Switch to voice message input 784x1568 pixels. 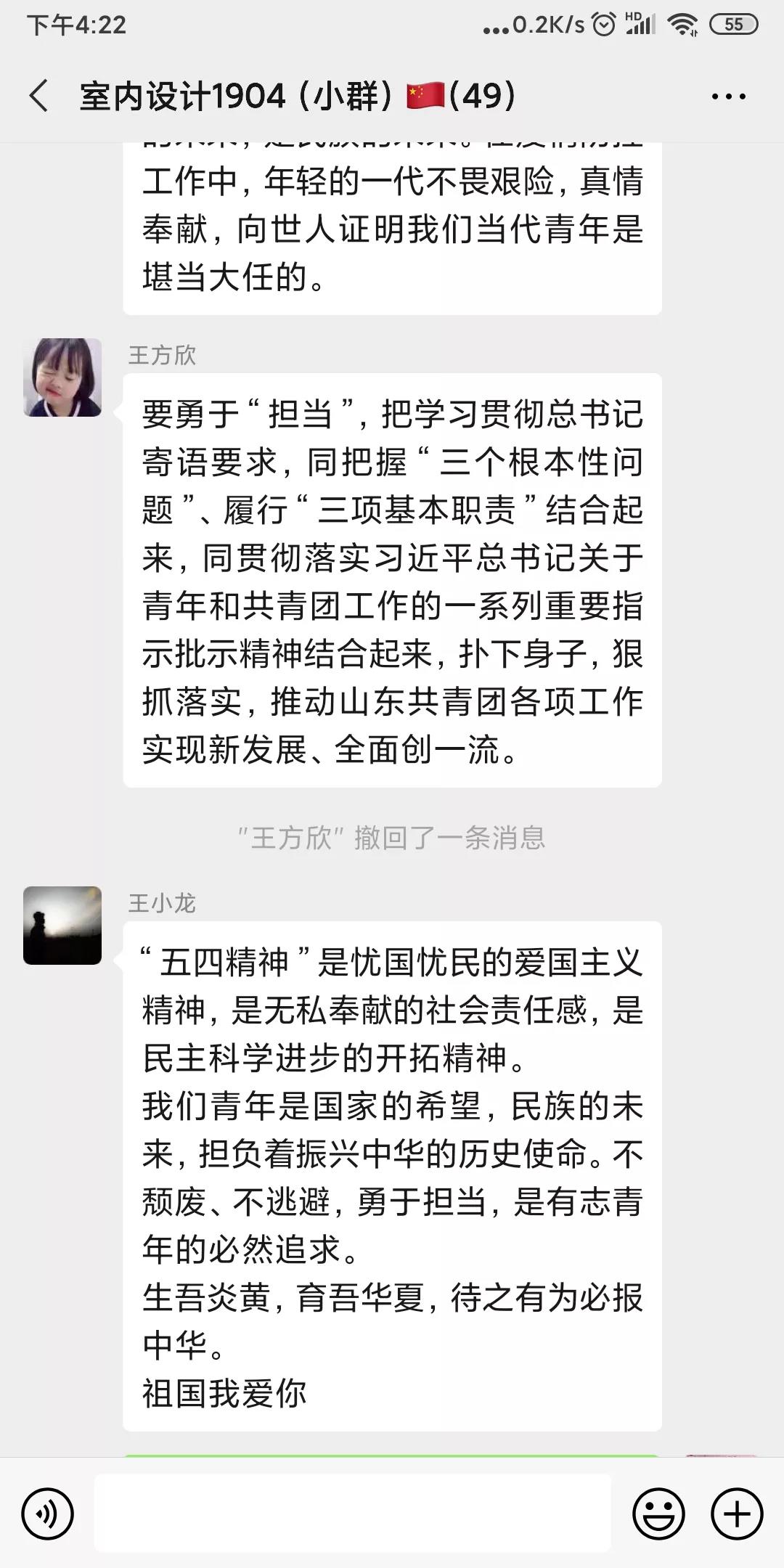(48, 1514)
